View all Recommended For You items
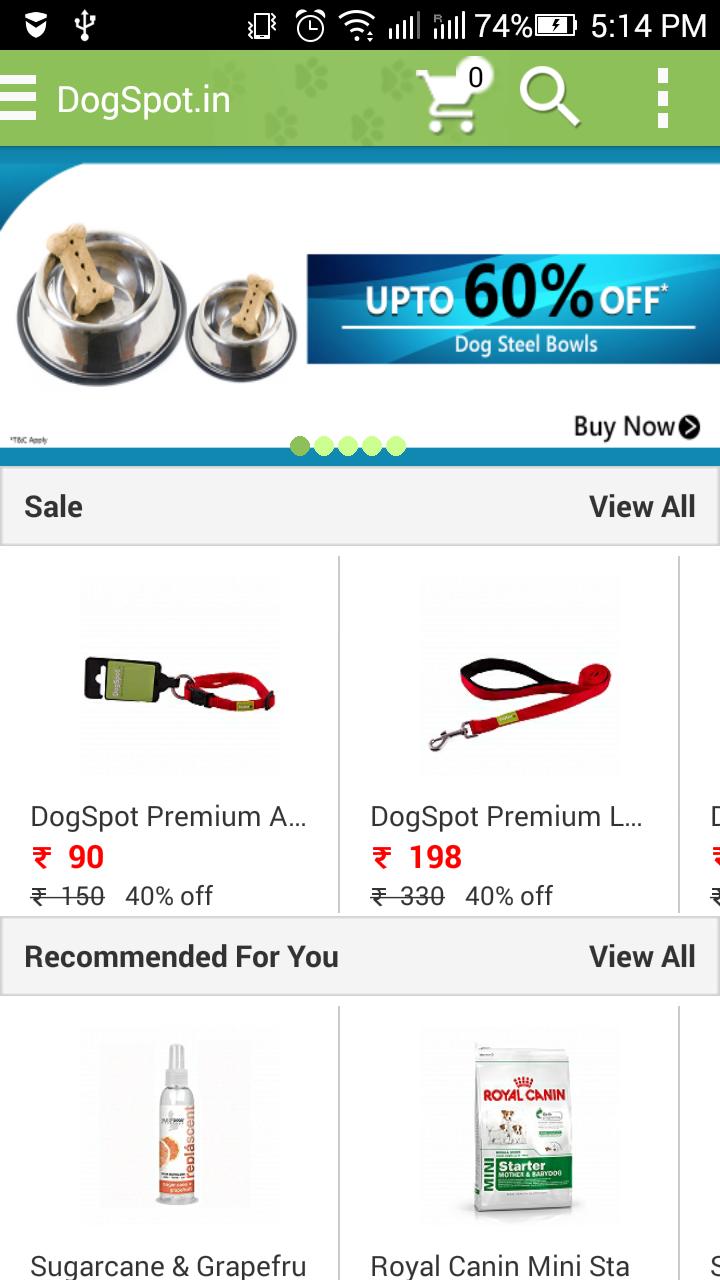The image size is (720, 1280). (x=642, y=957)
